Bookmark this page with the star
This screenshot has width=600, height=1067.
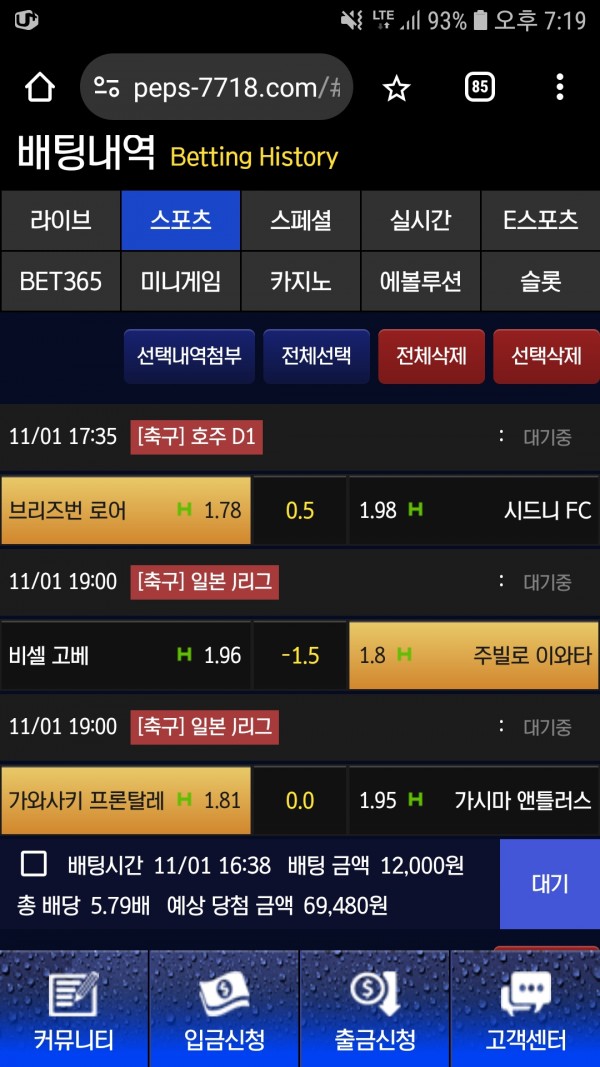[x=396, y=88]
